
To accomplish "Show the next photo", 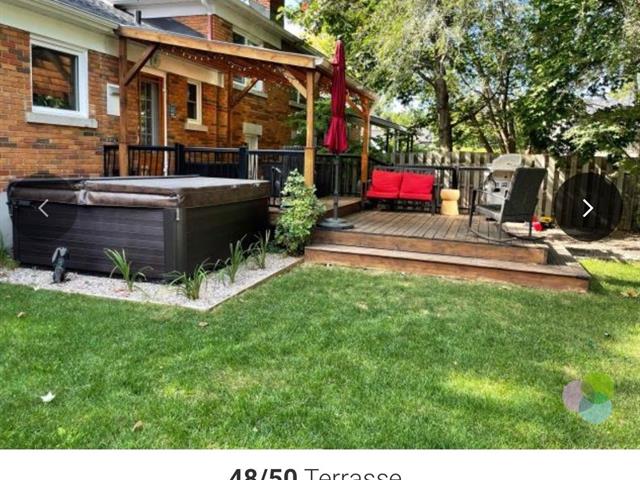I will 588,207.
